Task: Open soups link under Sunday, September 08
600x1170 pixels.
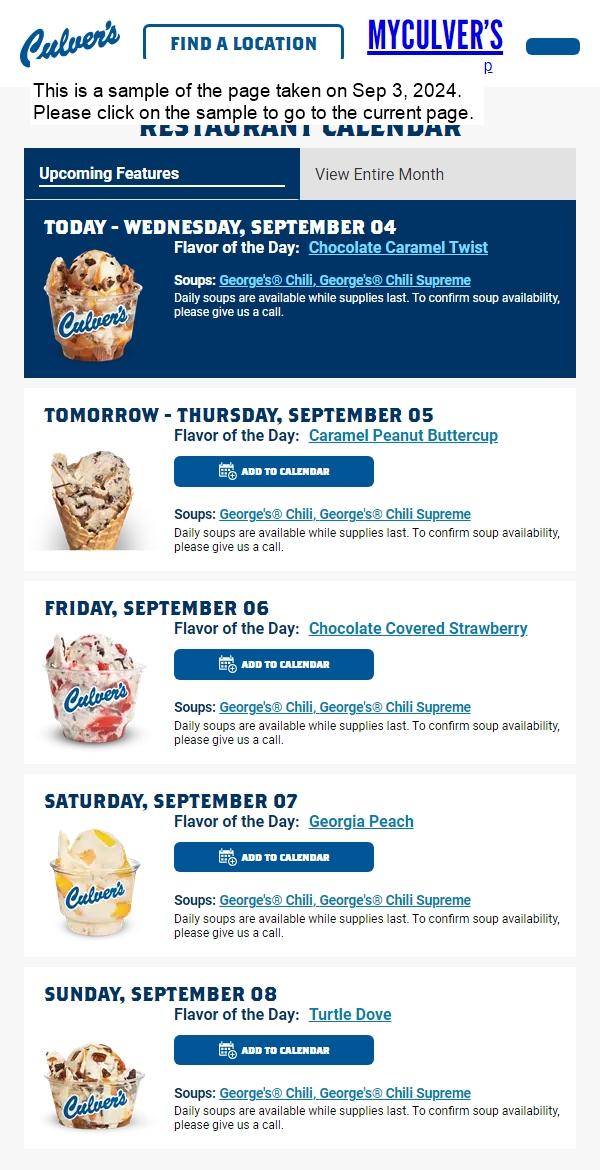Action: pyautogui.click(x=344, y=1093)
